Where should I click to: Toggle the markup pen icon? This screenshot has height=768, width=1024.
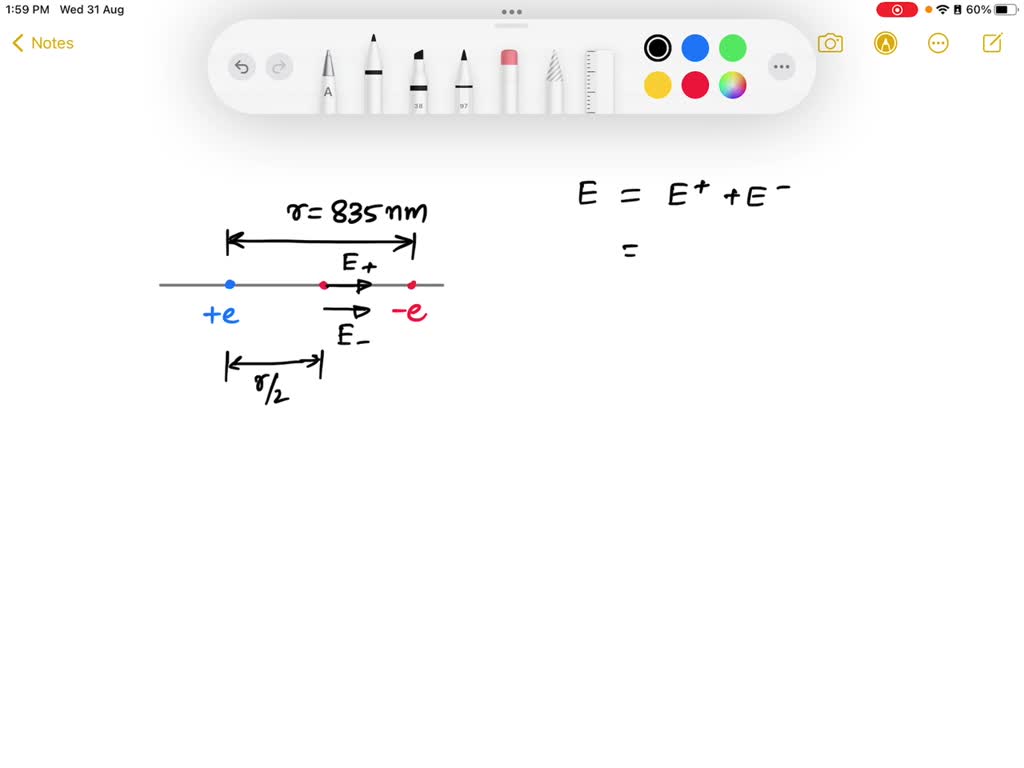coord(885,43)
